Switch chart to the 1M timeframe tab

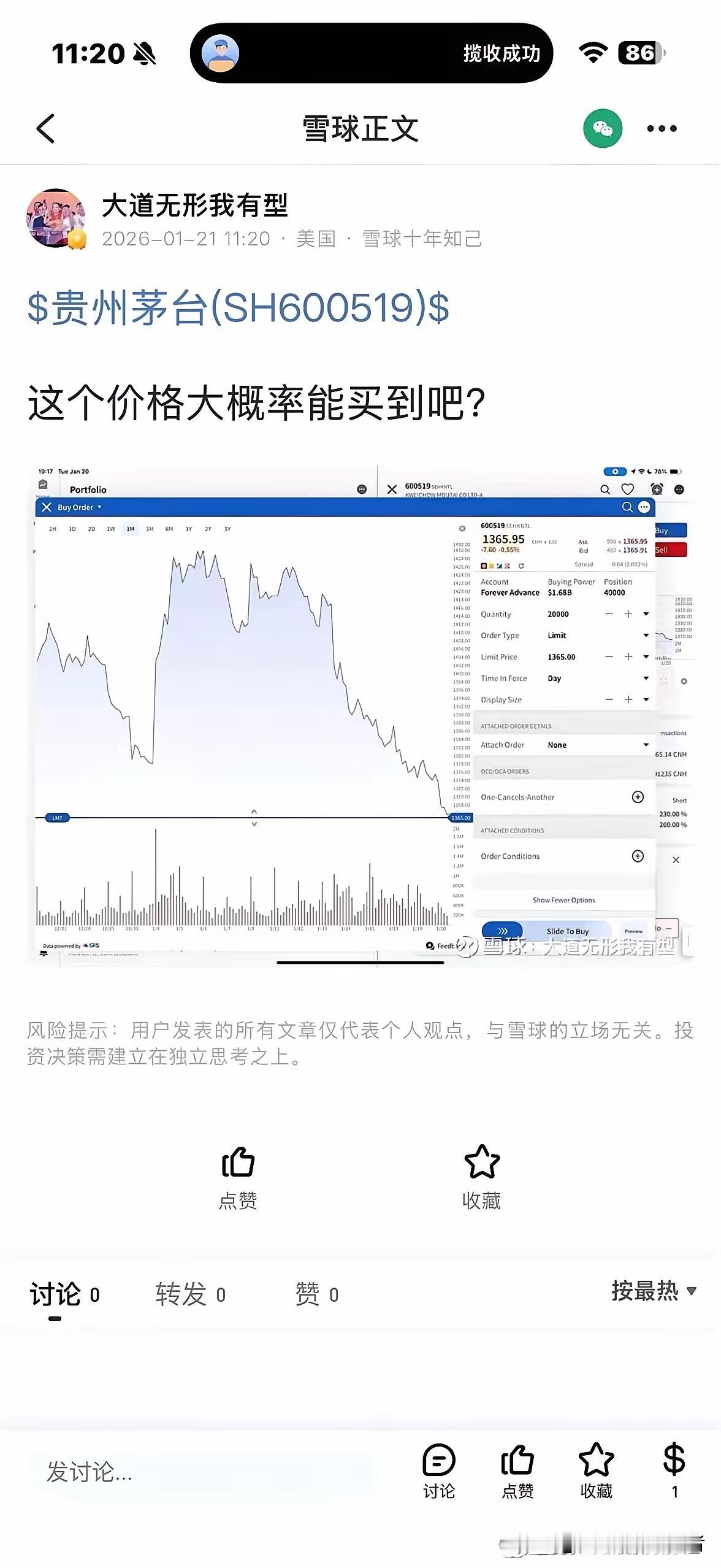click(x=131, y=528)
